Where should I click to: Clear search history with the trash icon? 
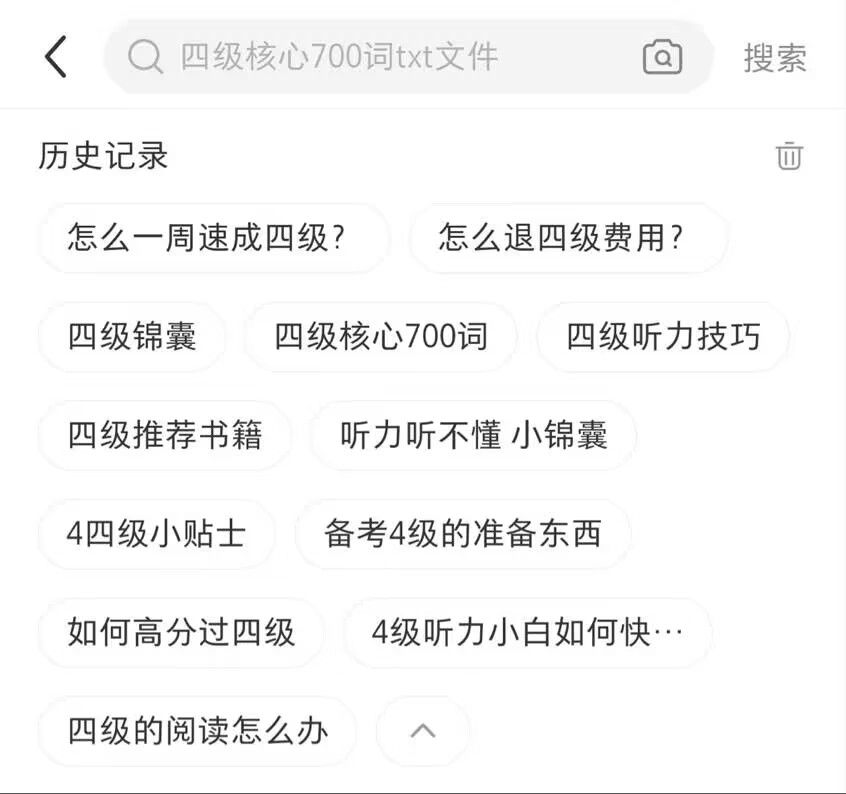pyautogui.click(x=789, y=156)
